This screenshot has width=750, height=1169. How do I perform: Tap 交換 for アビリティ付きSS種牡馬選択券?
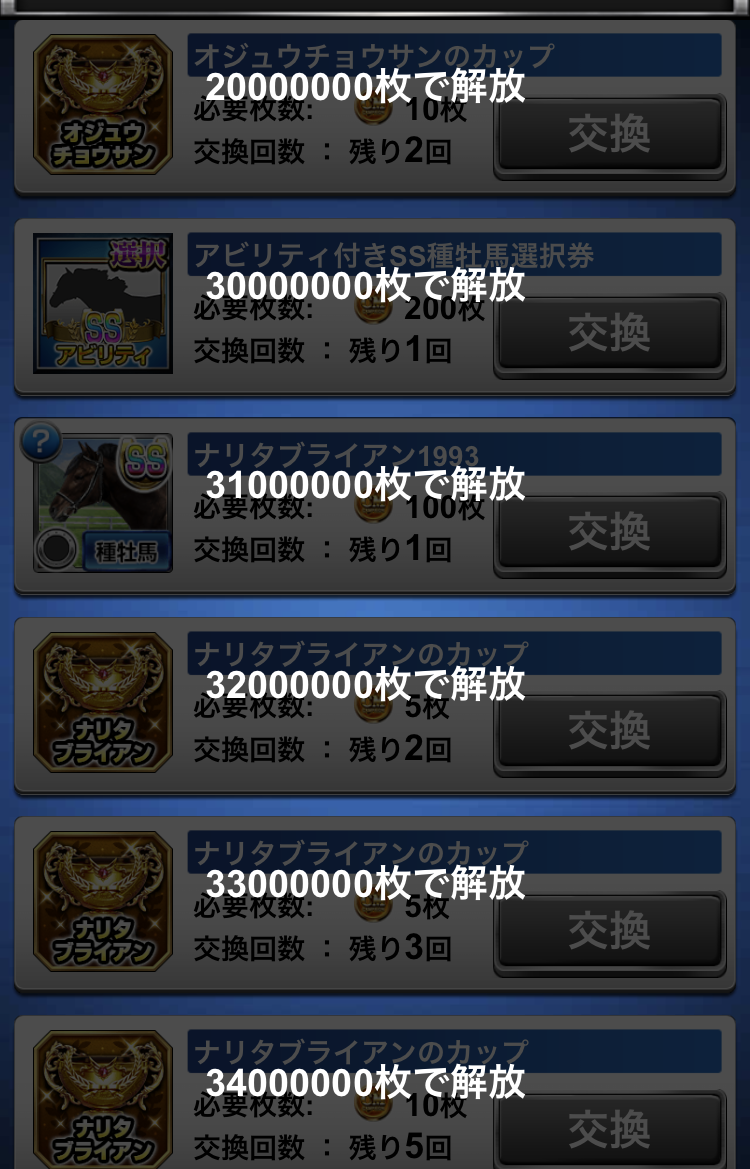point(609,333)
